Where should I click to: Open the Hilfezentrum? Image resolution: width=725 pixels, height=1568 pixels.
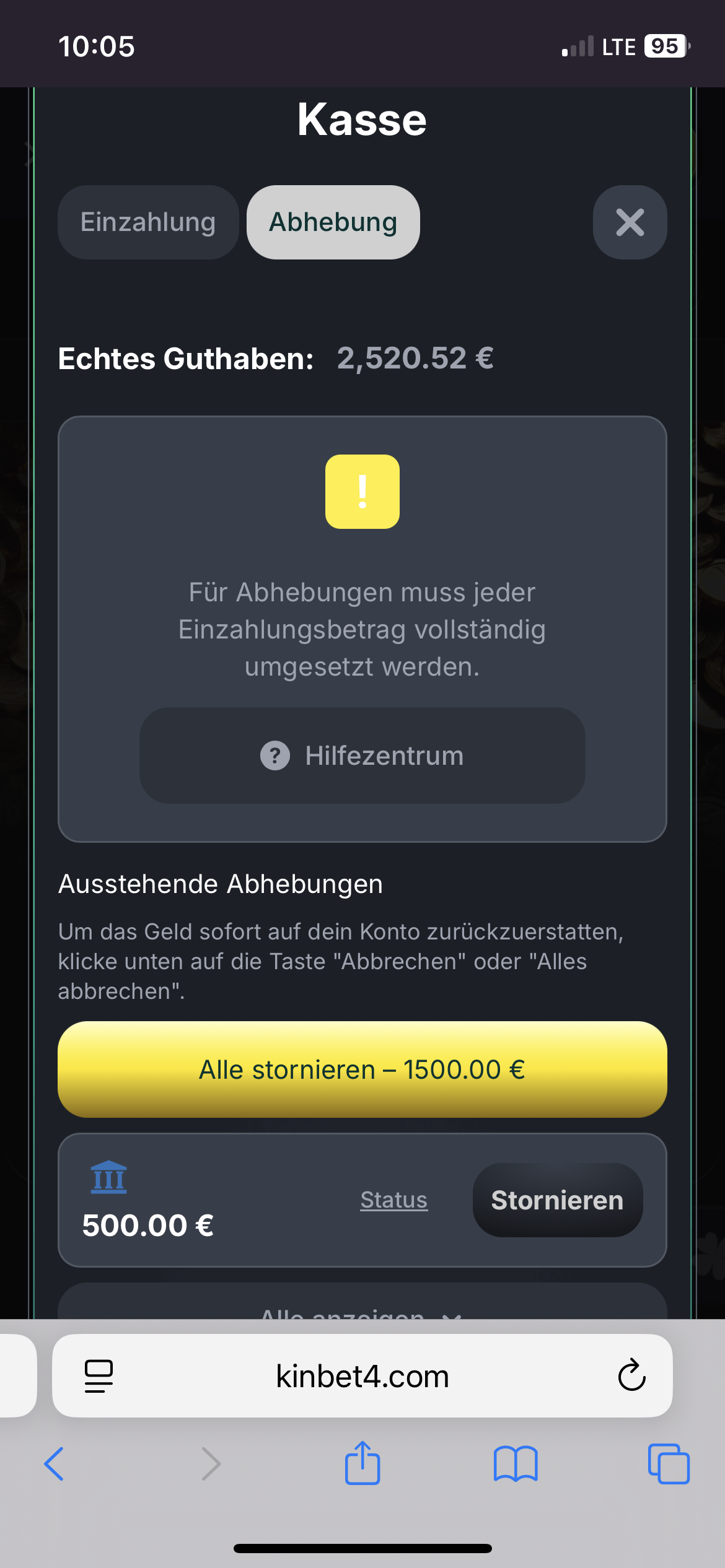pyautogui.click(x=362, y=756)
